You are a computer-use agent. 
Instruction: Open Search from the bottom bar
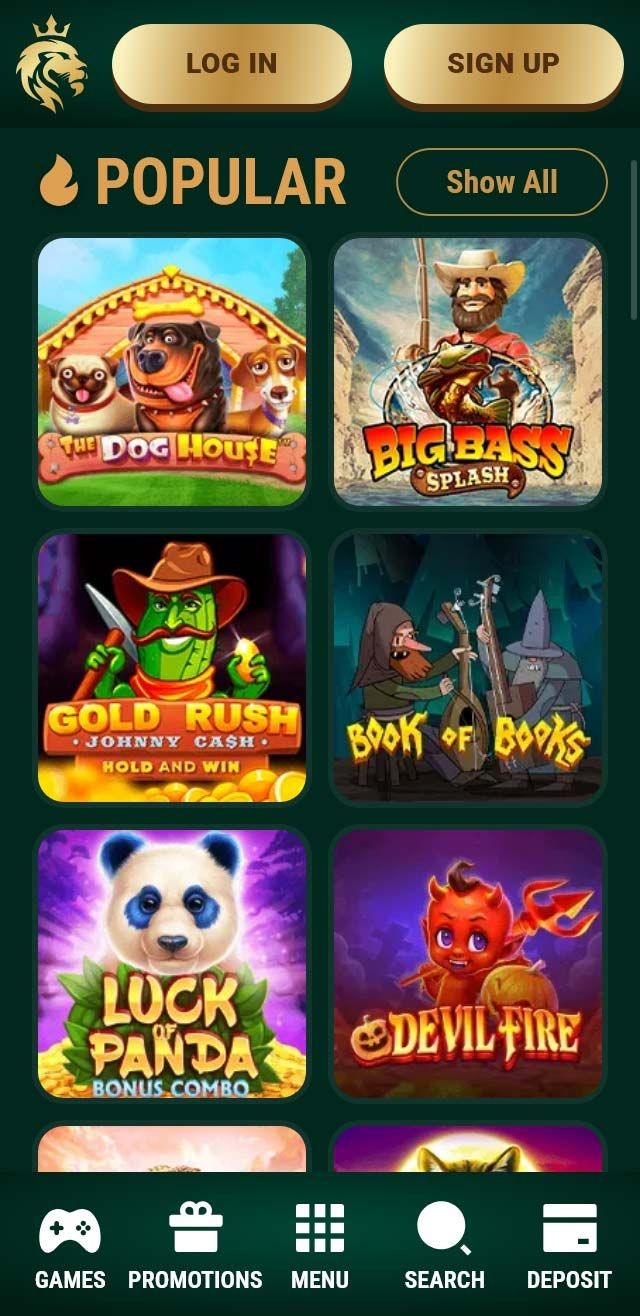(444, 1246)
